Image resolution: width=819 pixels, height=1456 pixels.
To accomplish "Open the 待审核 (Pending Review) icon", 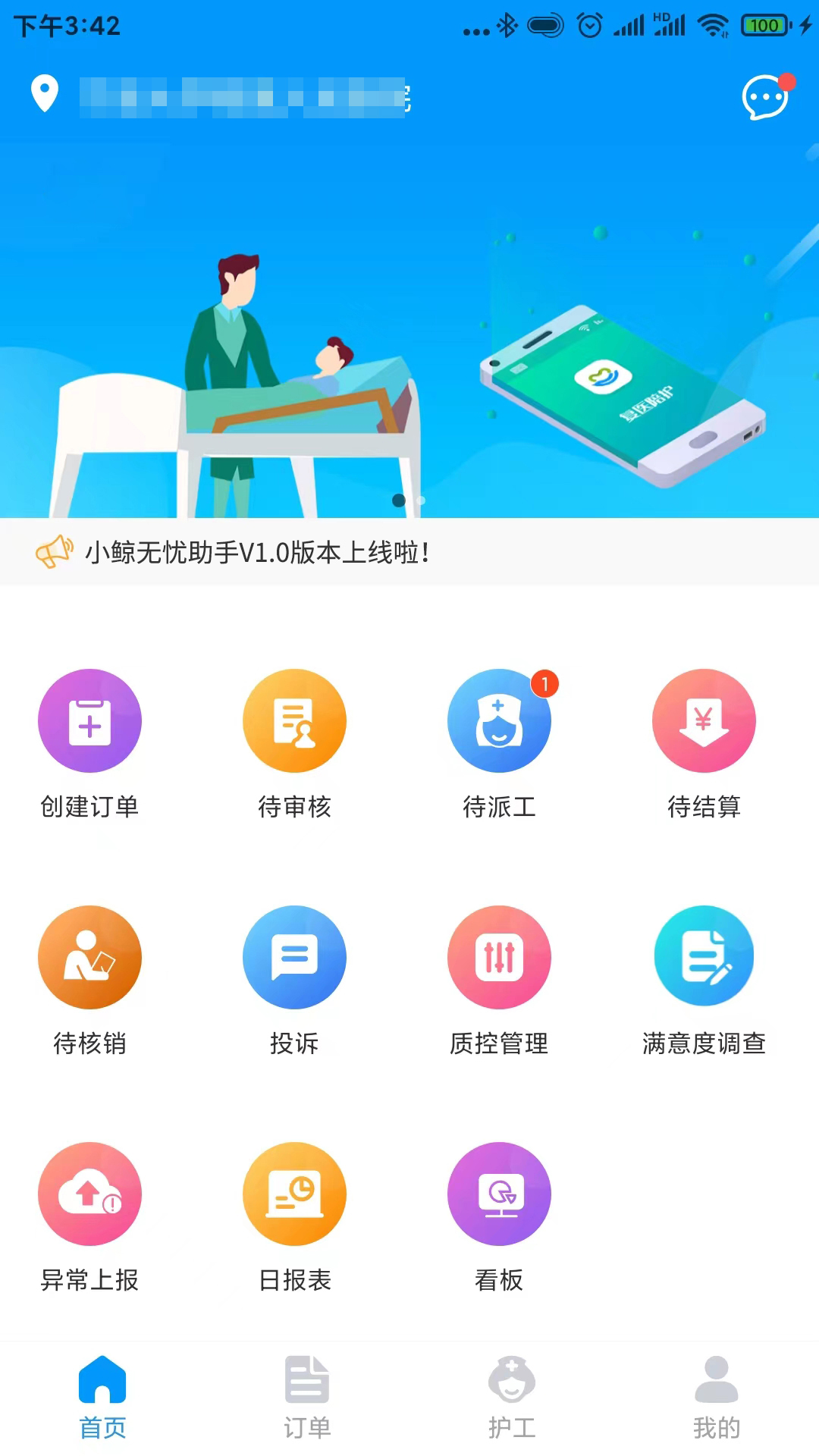I will coord(294,721).
